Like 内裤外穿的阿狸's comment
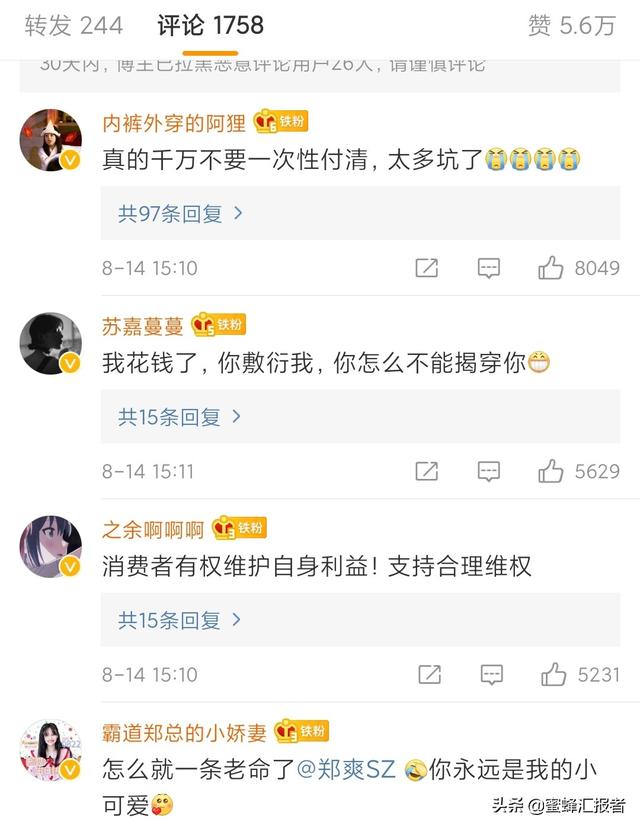Image resolution: width=640 pixels, height=828 pixels. 551,268
